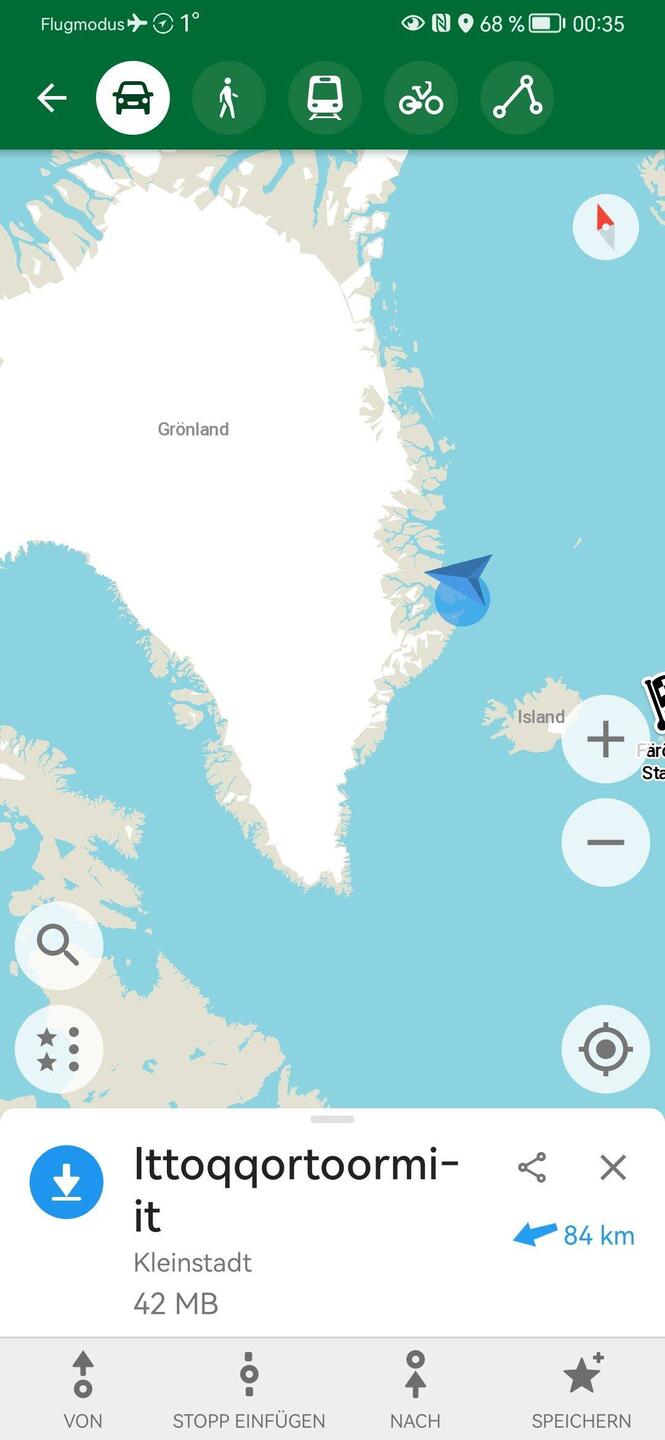665x1440 pixels.
Task: Center the map on my location
Action: [x=605, y=1049]
